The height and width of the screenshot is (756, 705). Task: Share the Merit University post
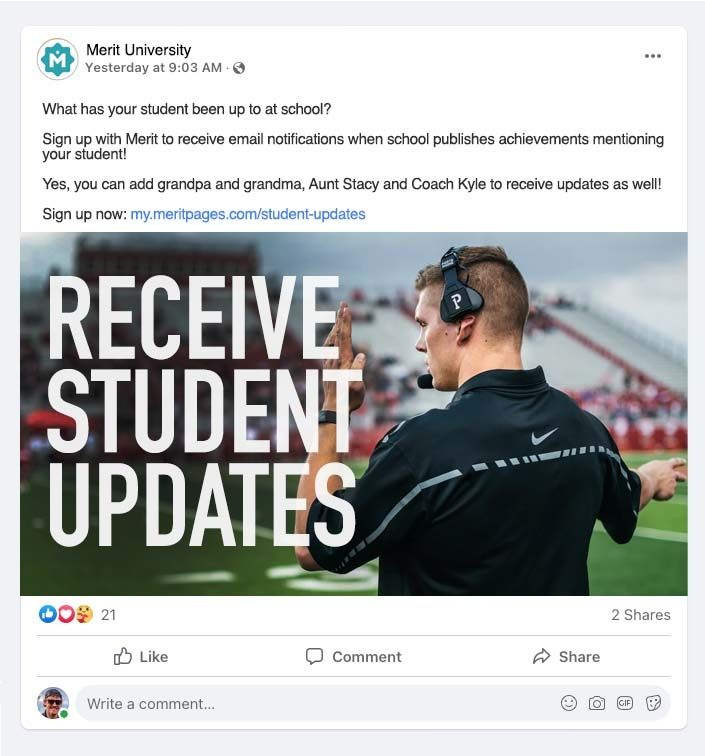pyautogui.click(x=566, y=657)
